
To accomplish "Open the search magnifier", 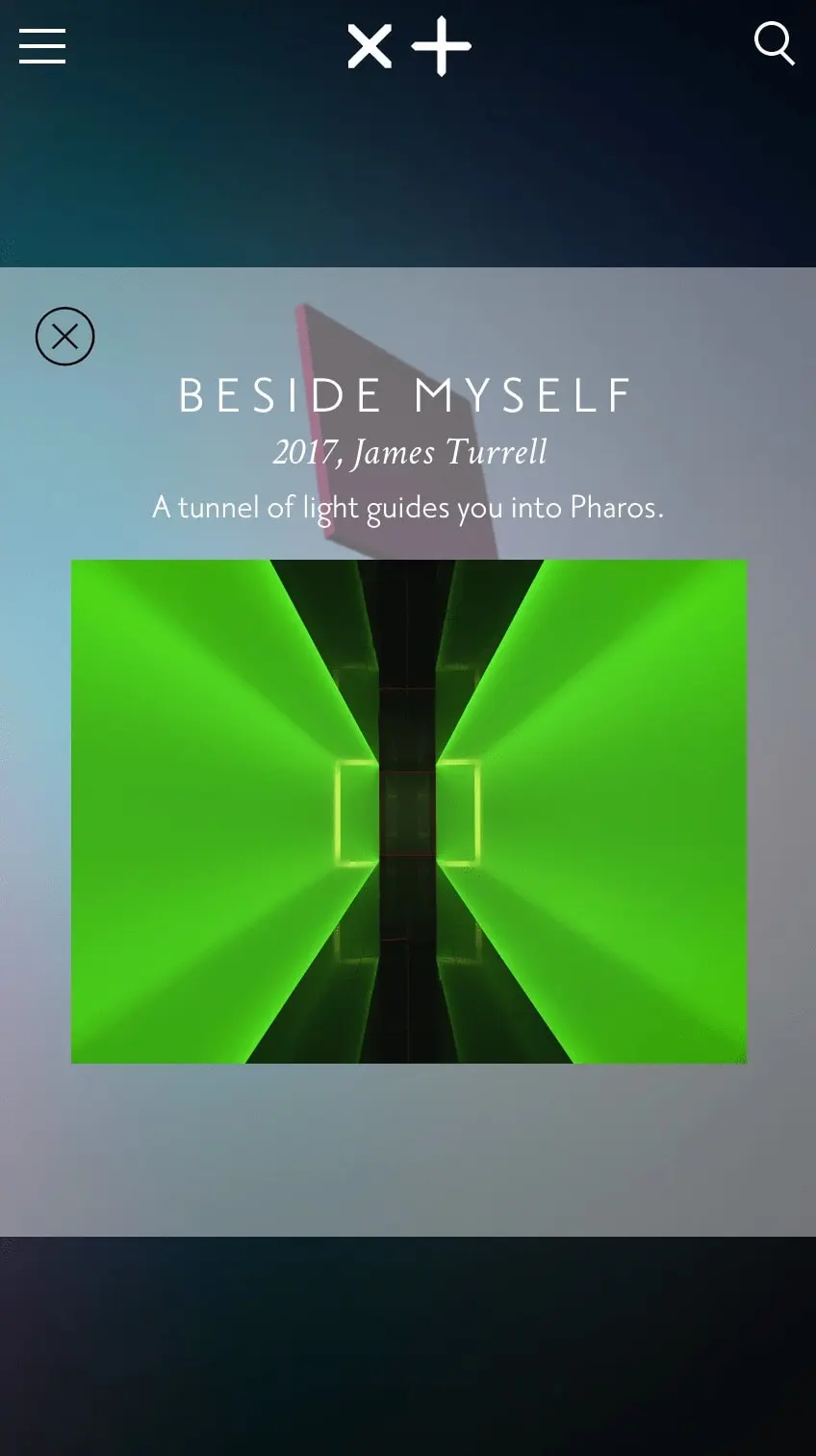I will click(774, 44).
